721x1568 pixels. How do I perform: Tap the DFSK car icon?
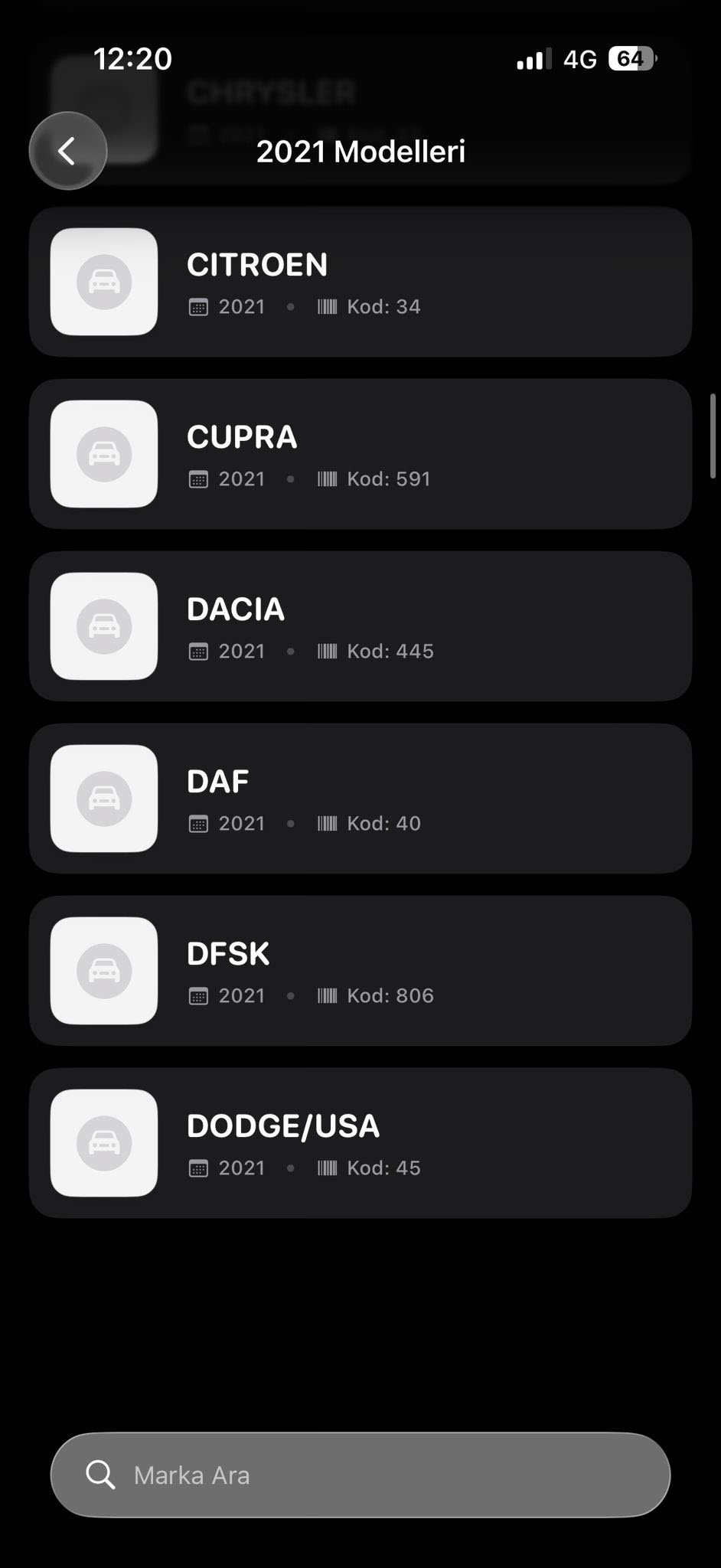click(104, 971)
